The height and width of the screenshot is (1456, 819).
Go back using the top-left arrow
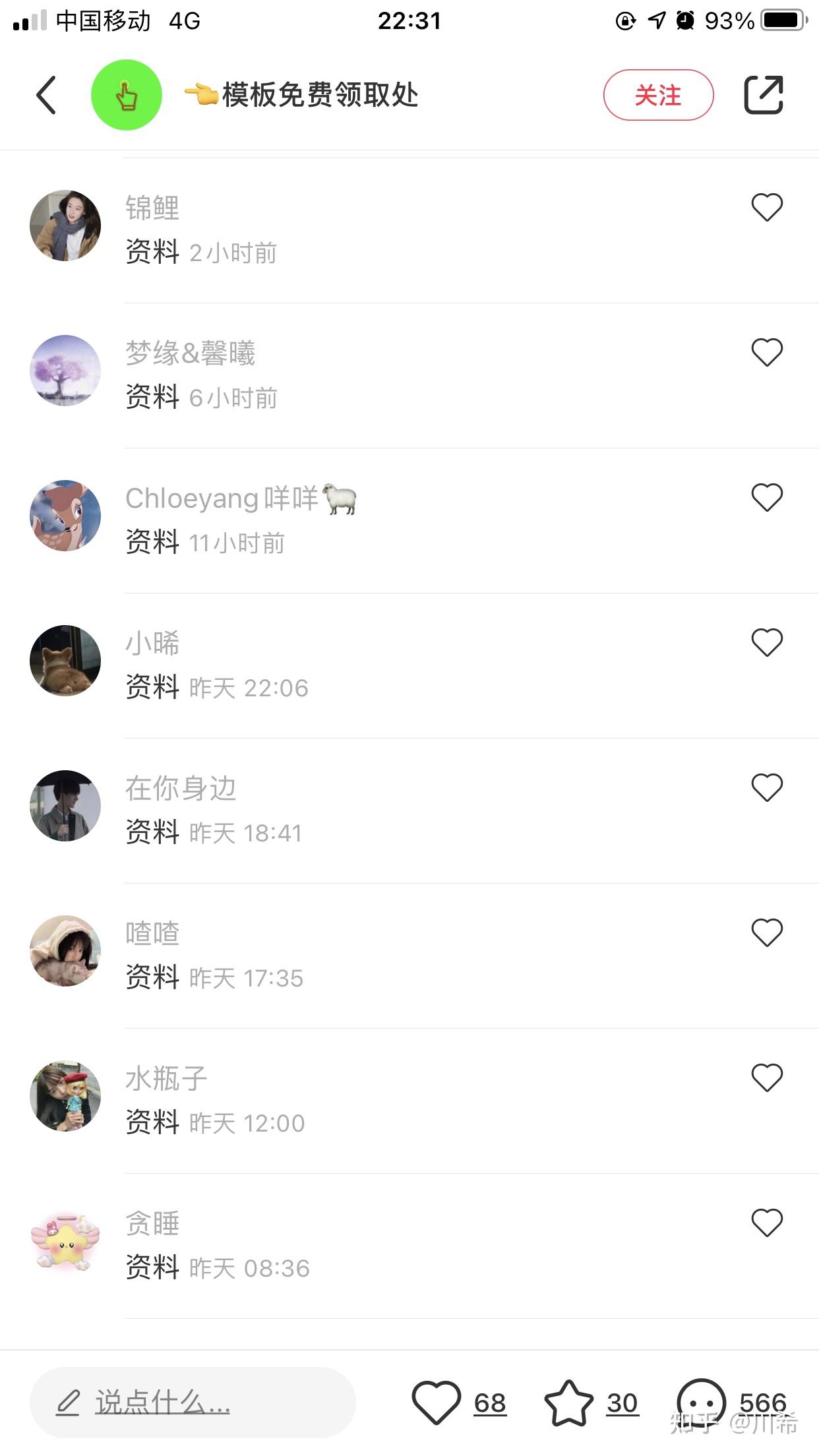45,96
